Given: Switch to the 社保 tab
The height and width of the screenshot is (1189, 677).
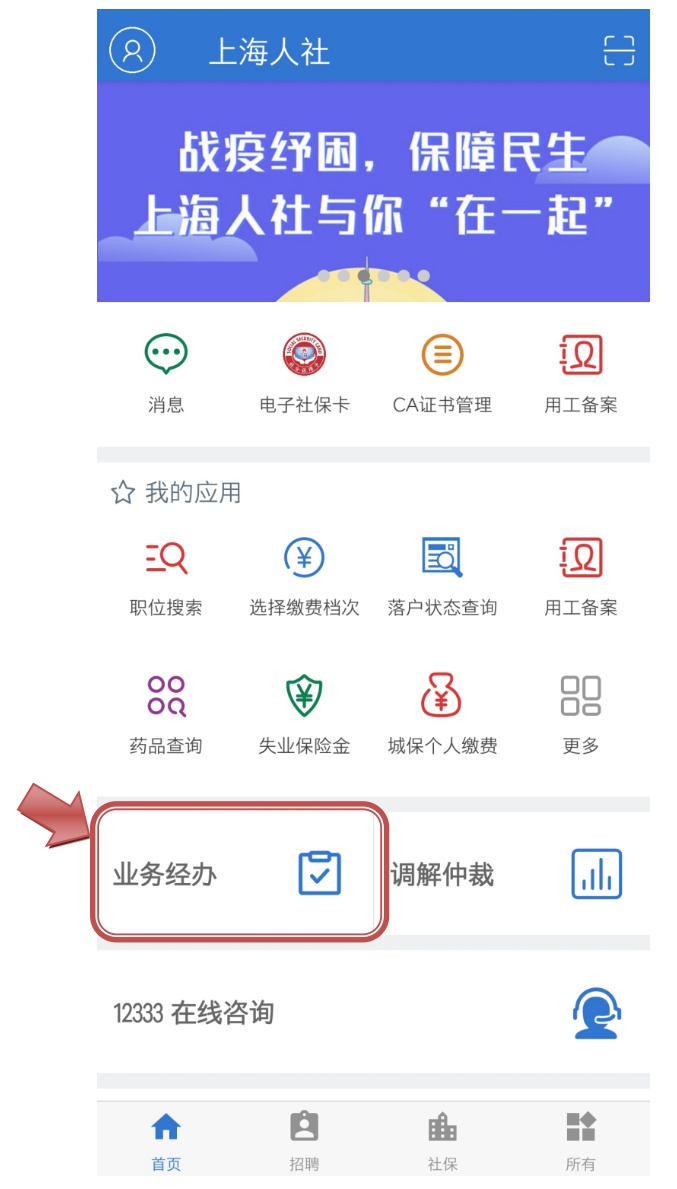Looking at the screenshot, I should [x=442, y=1141].
